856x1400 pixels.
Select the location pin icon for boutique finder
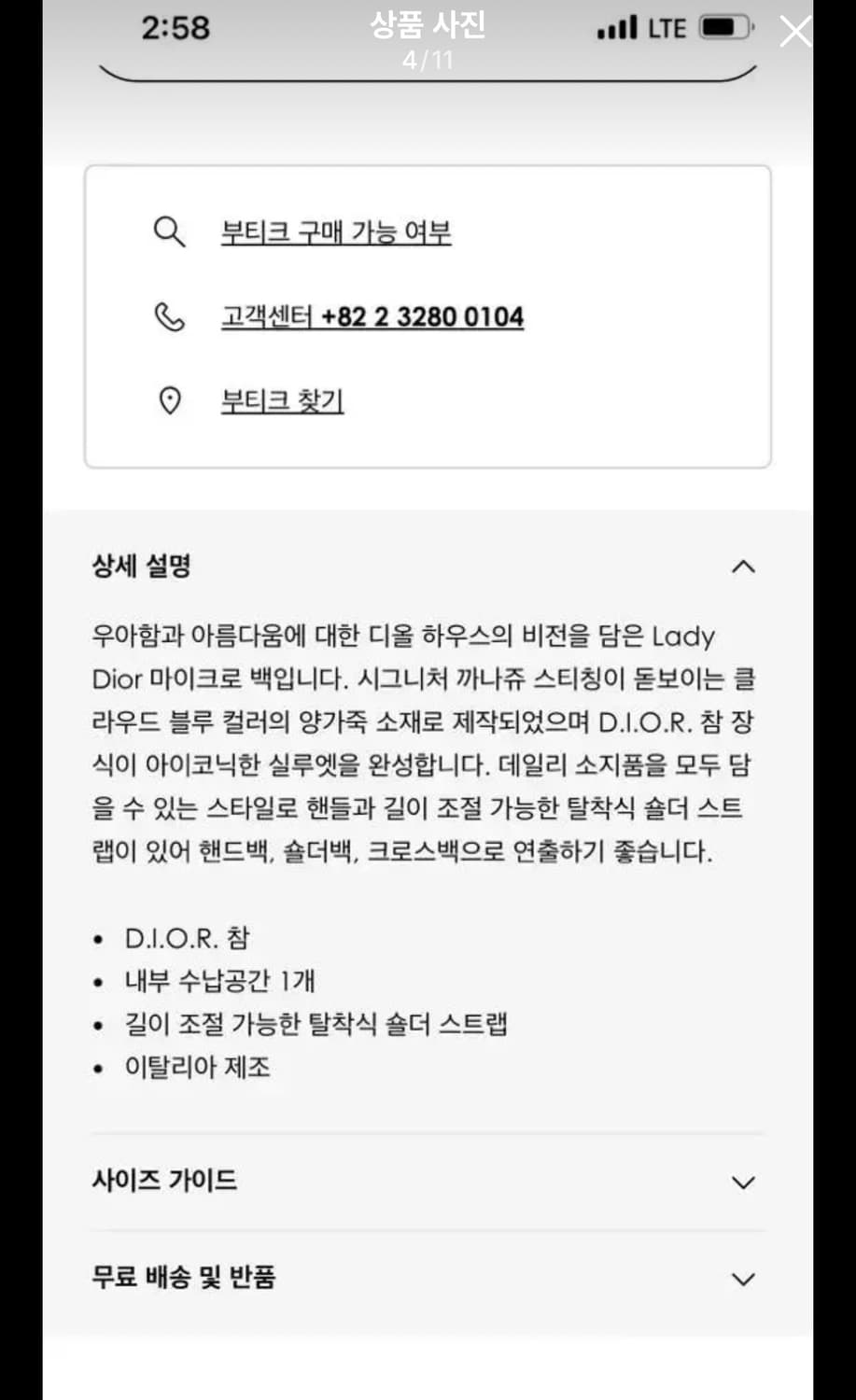tap(168, 399)
